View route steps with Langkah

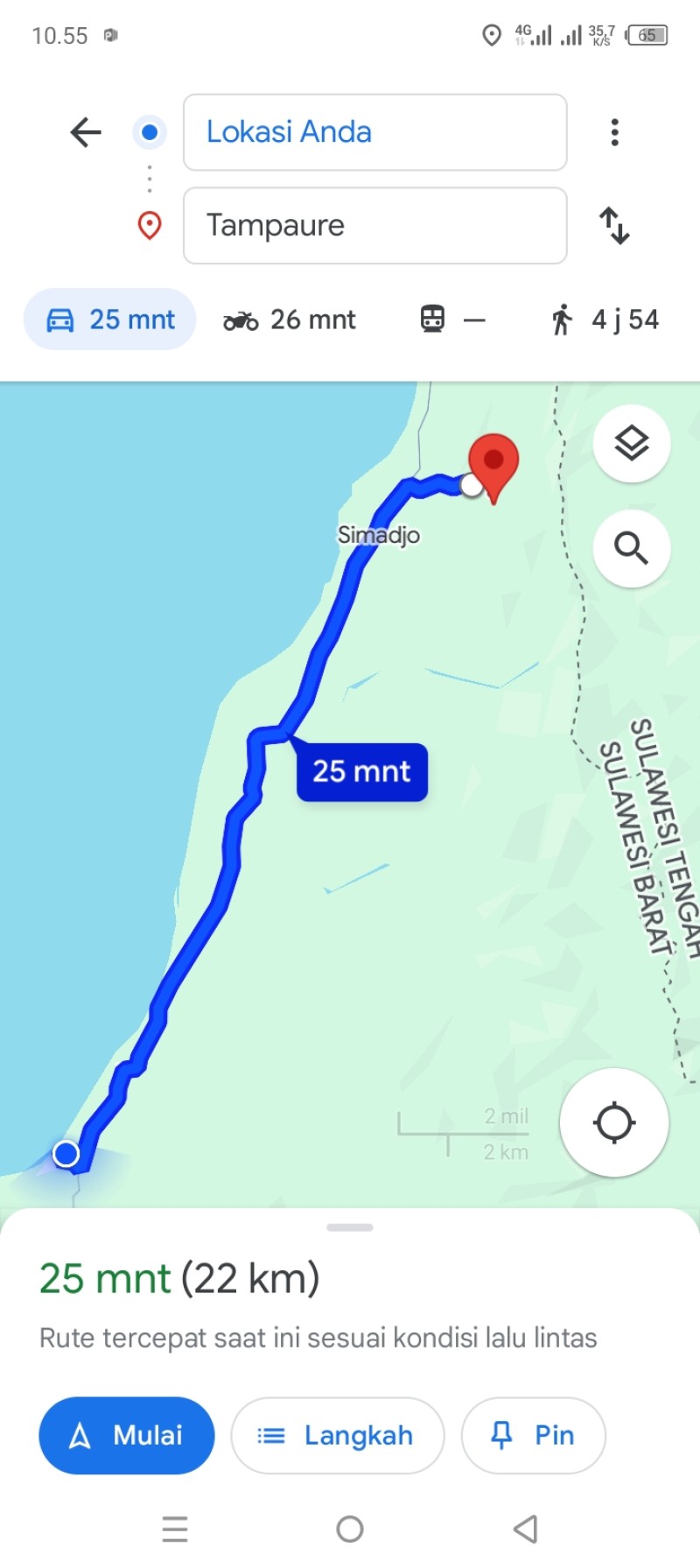[x=338, y=1435]
